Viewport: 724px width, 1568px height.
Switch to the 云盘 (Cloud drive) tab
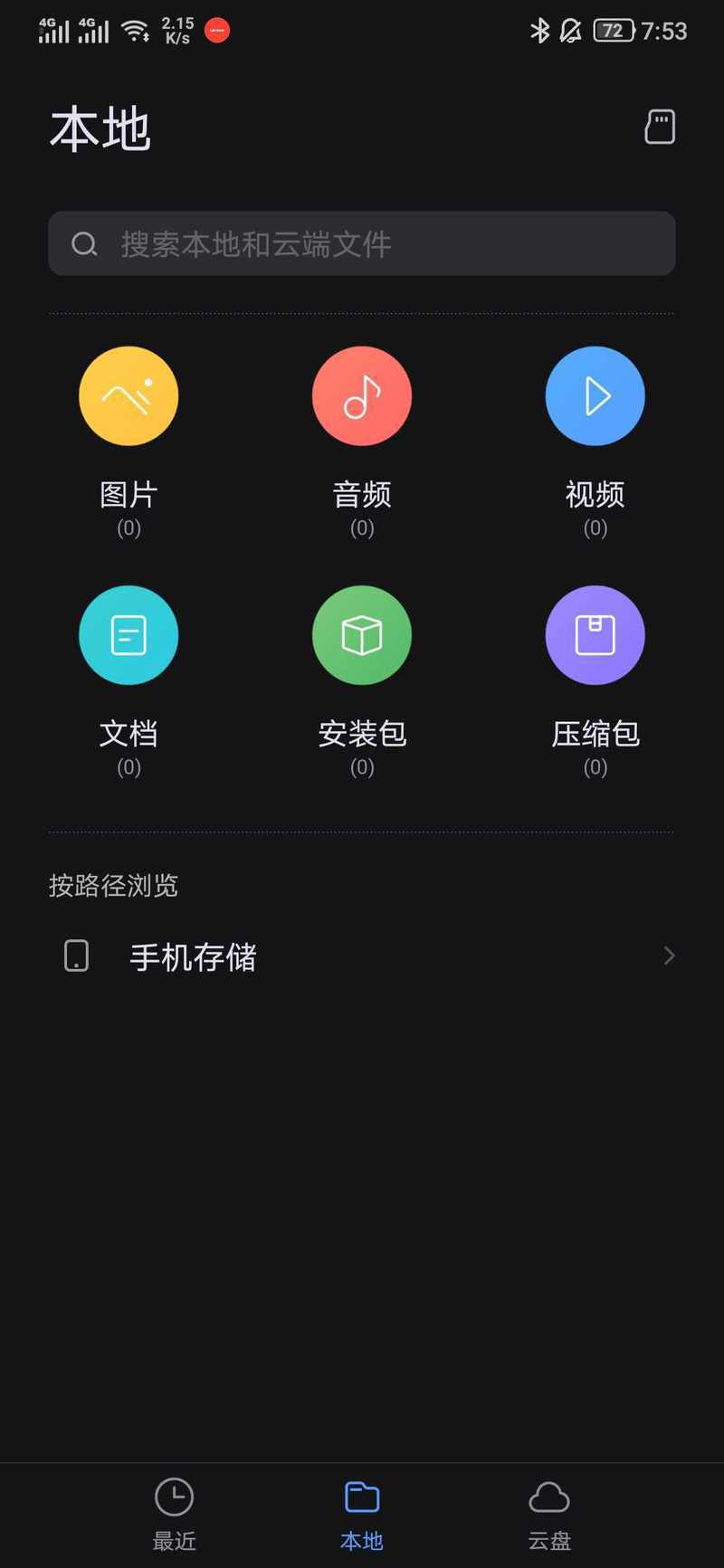click(x=549, y=1516)
